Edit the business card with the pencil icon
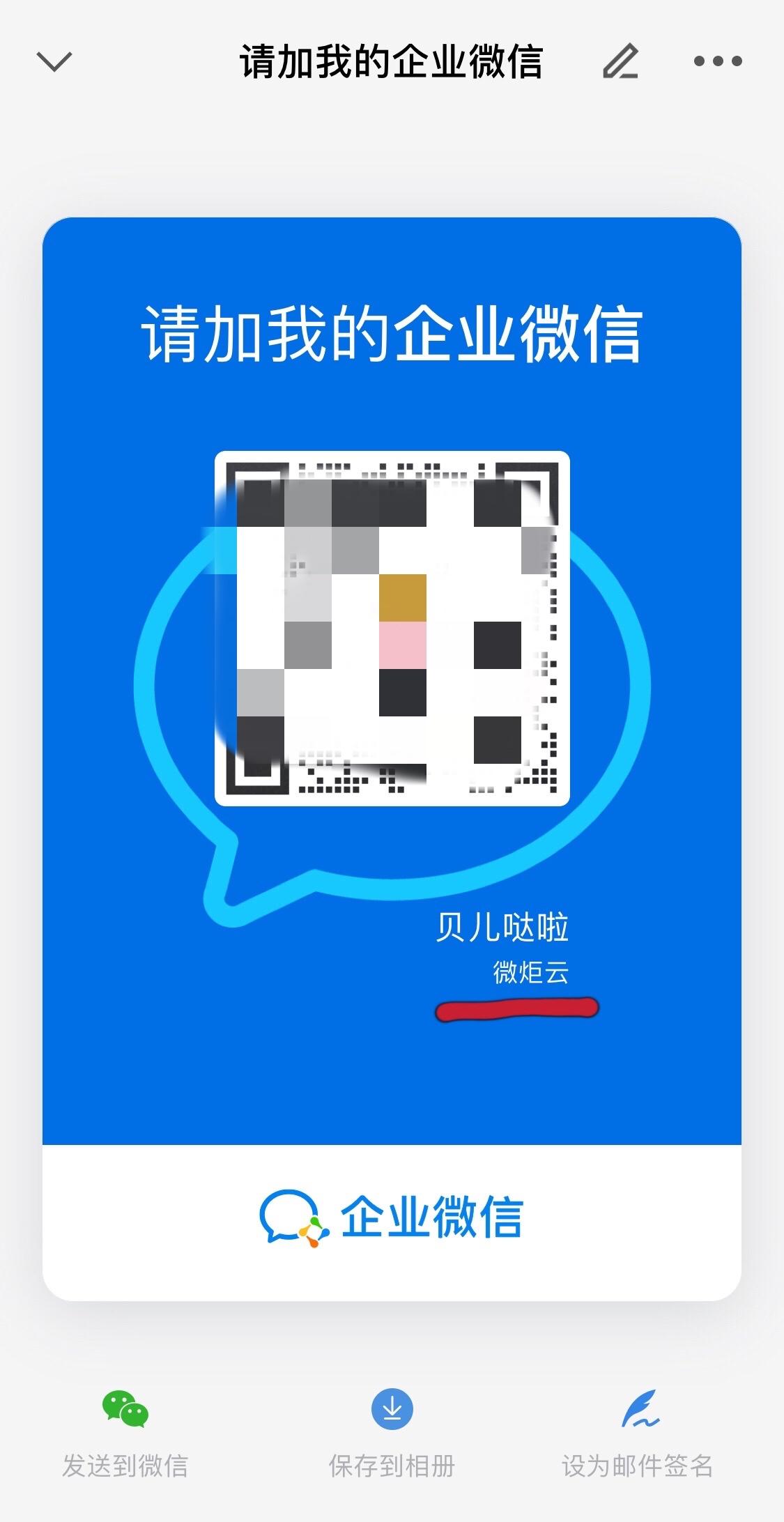 pyautogui.click(x=620, y=61)
